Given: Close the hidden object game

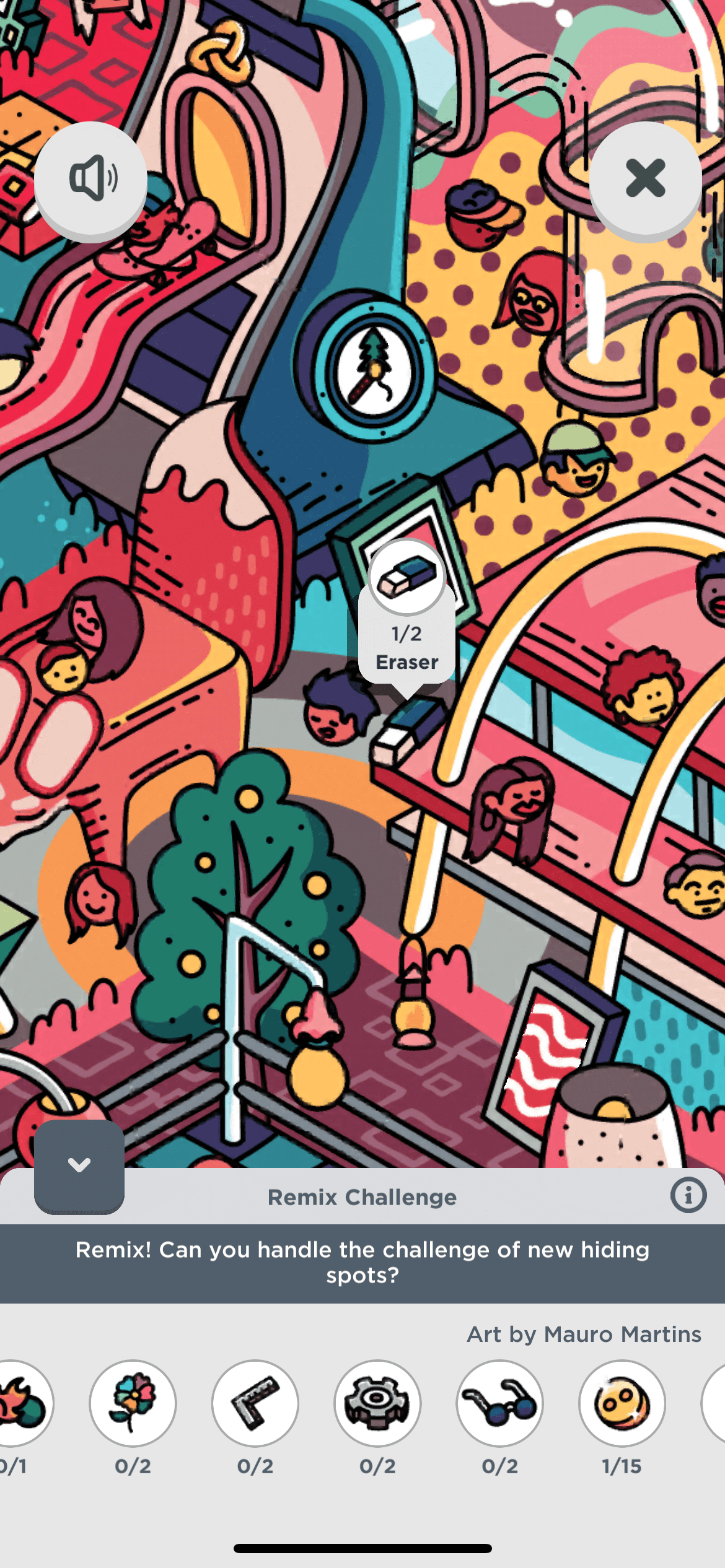Looking at the screenshot, I should (645, 179).
